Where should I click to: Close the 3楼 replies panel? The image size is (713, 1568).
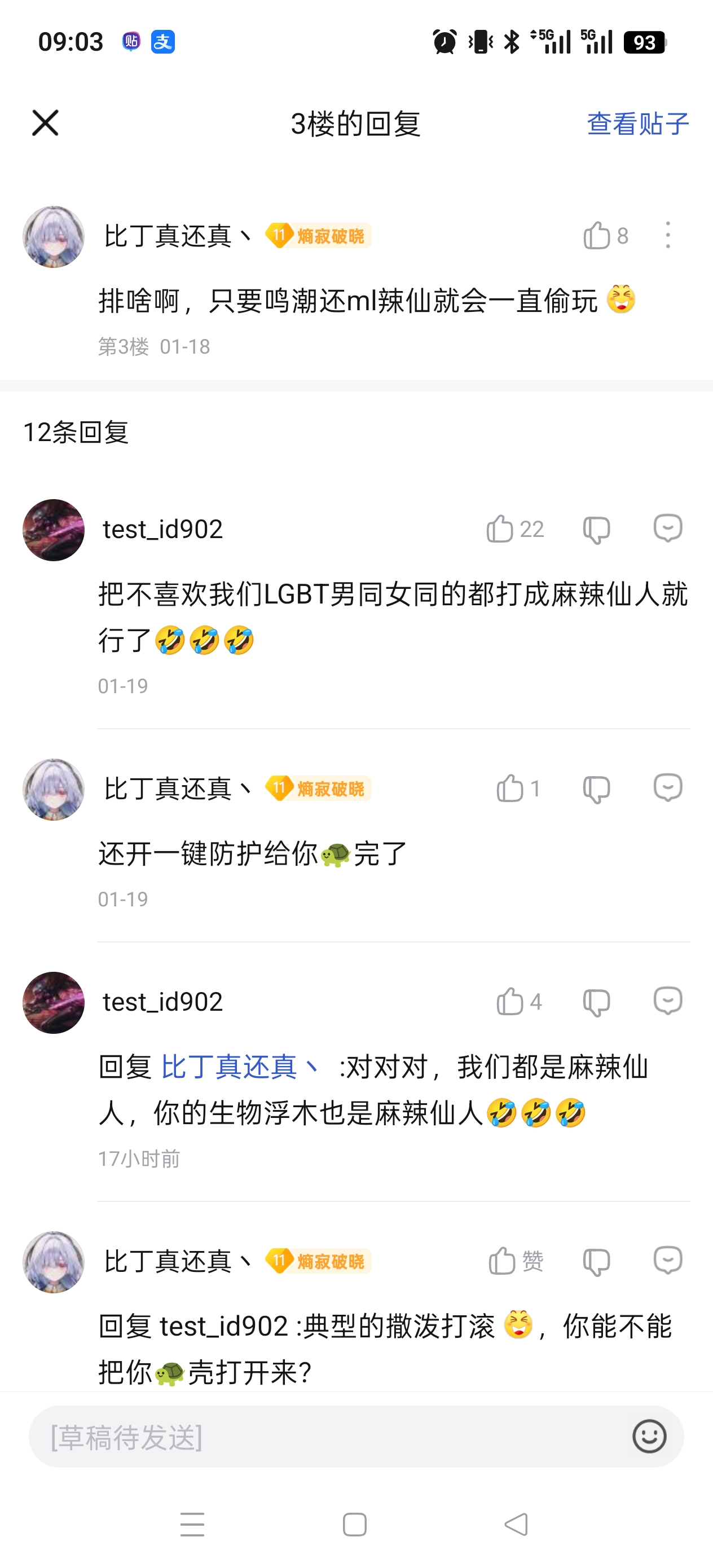45,123
